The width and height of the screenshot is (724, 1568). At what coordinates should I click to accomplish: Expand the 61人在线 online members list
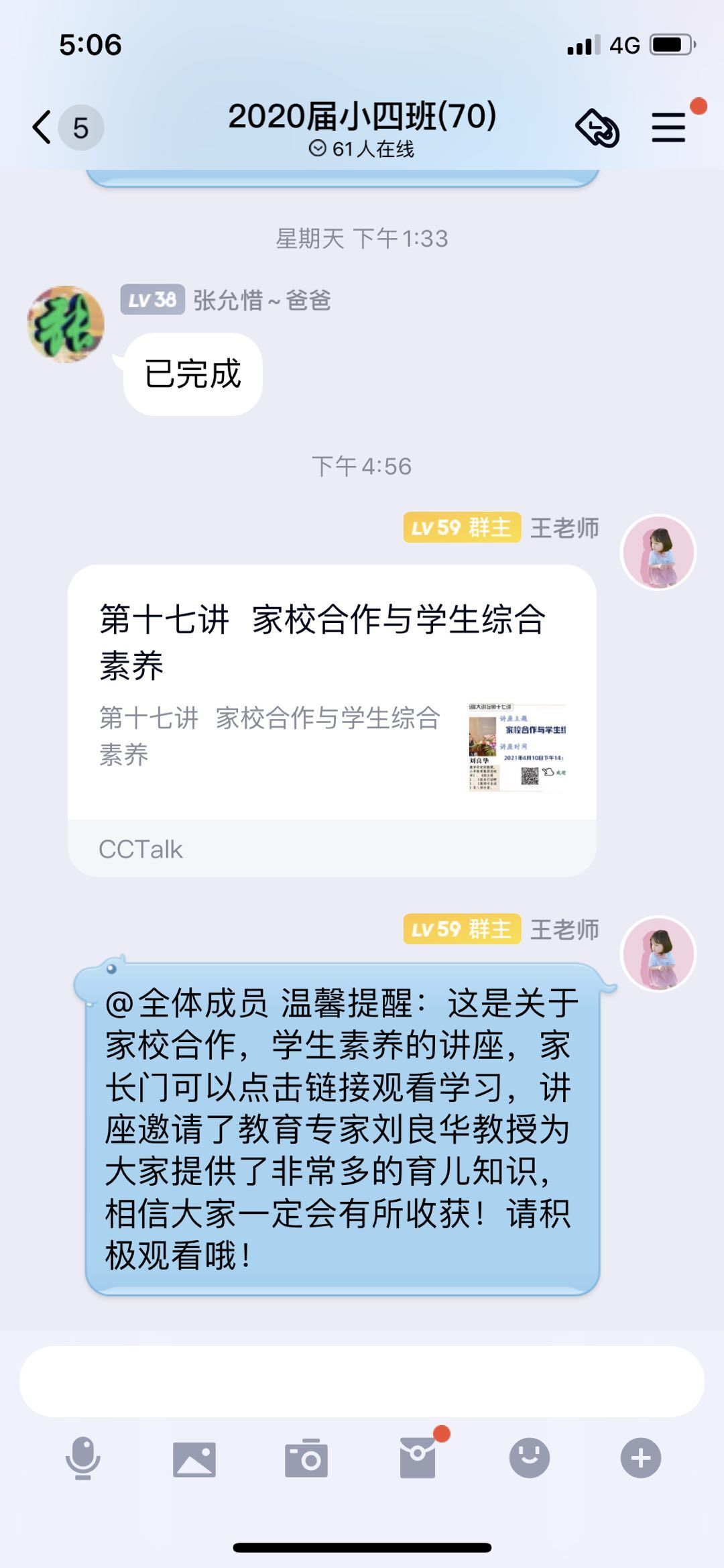[x=362, y=149]
